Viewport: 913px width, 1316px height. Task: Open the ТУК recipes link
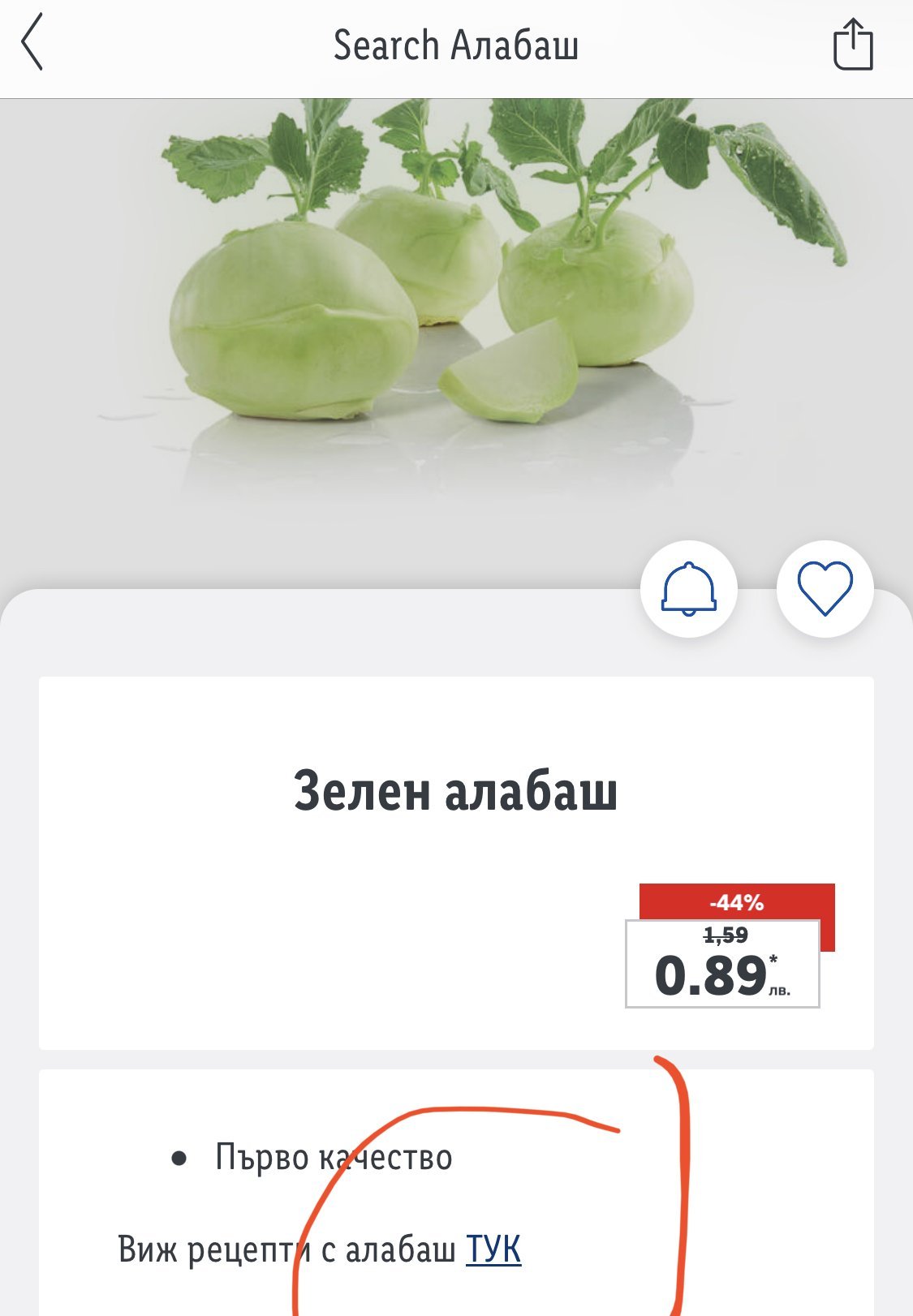[x=493, y=1249]
